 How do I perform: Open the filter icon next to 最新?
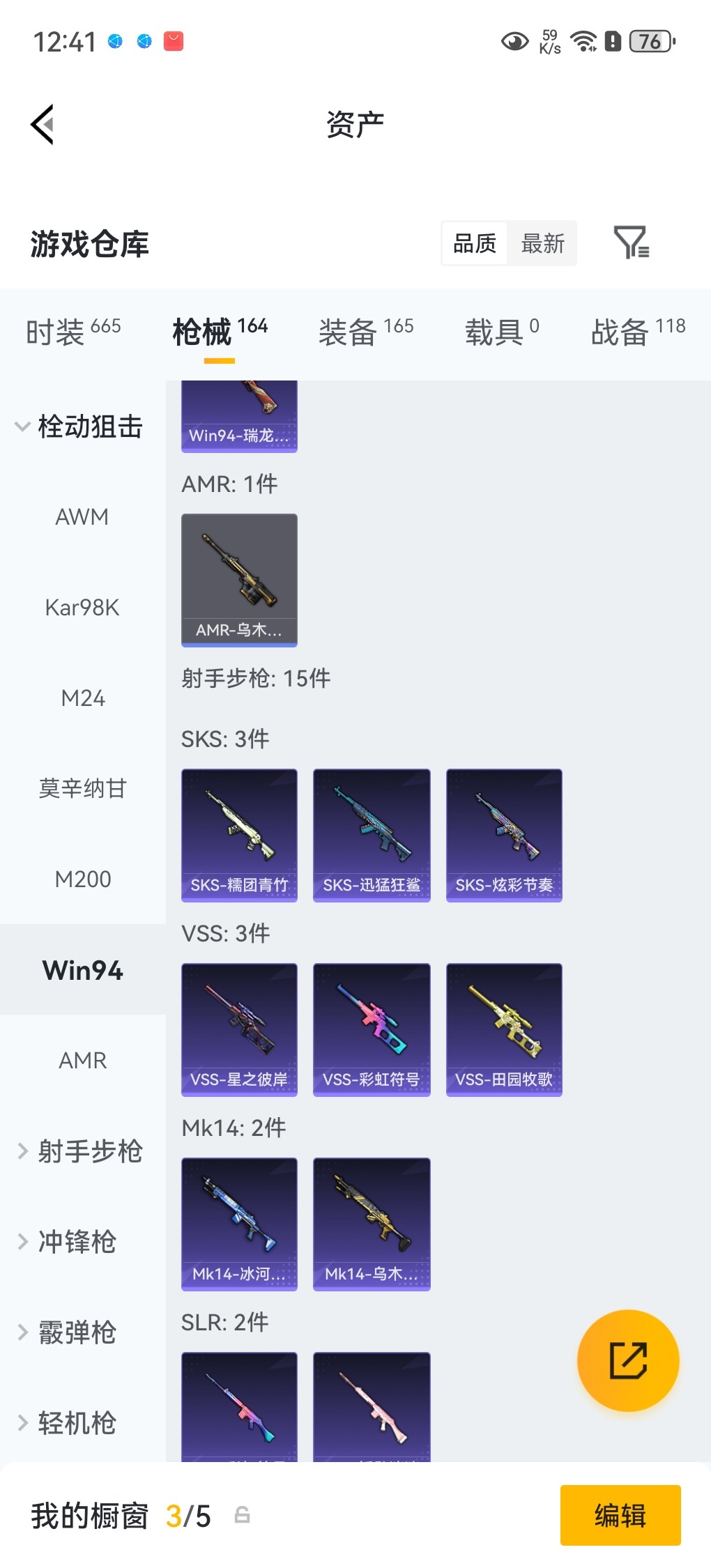(x=633, y=243)
